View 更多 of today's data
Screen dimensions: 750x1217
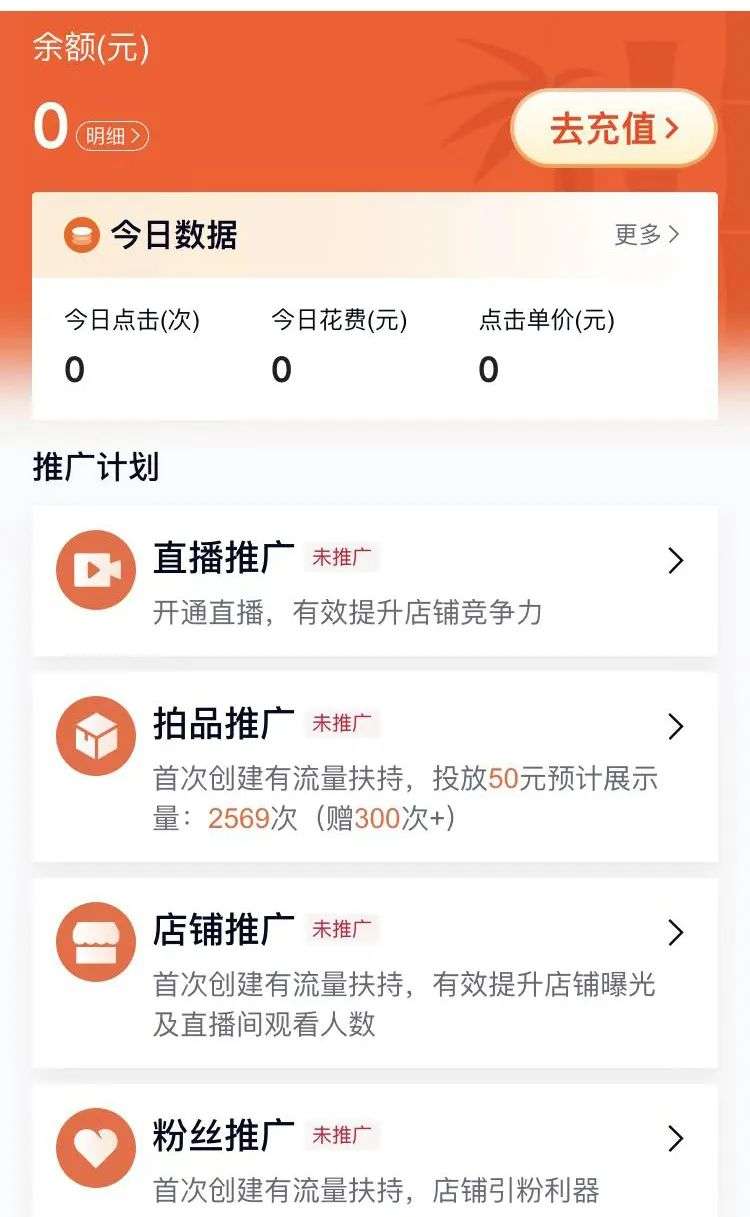646,235
